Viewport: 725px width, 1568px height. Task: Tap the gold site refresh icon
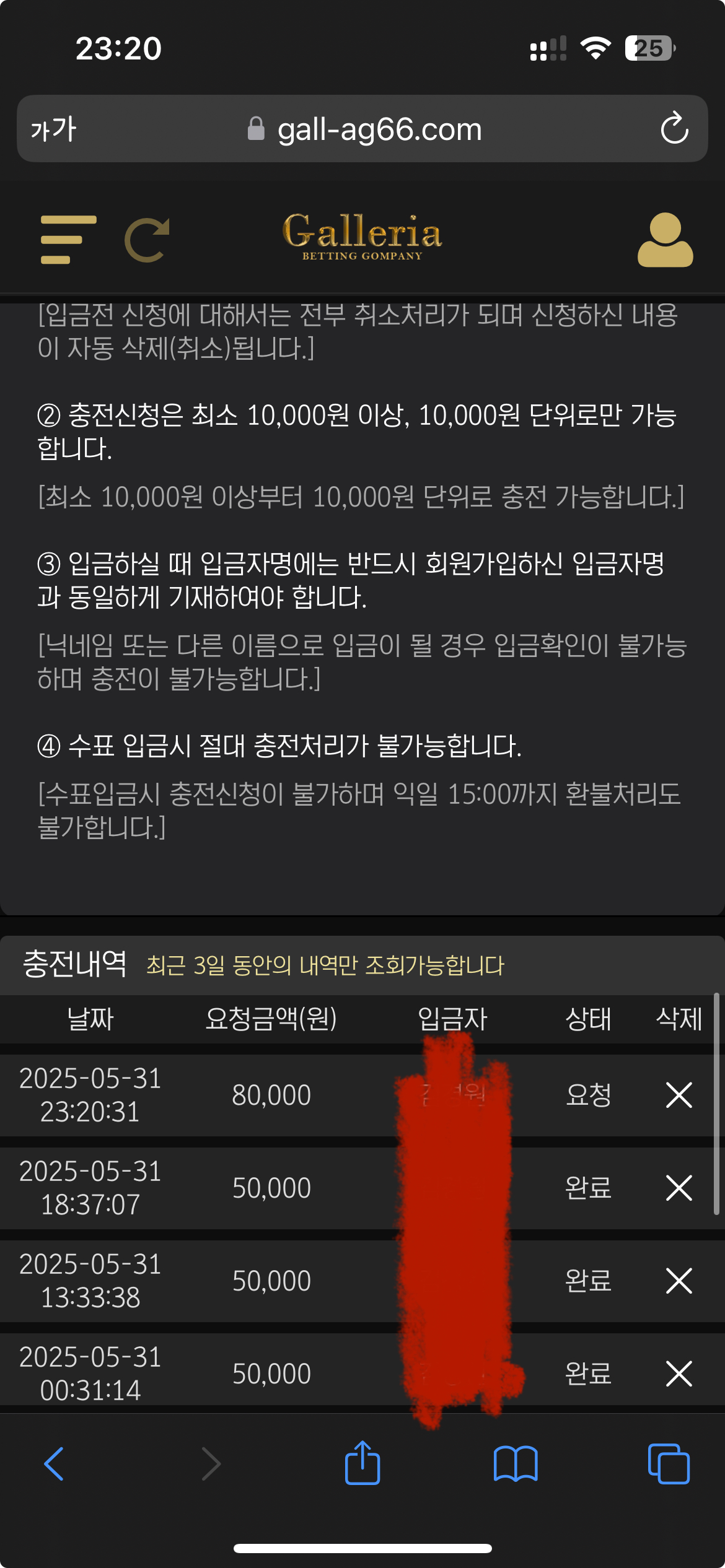pyautogui.click(x=147, y=240)
